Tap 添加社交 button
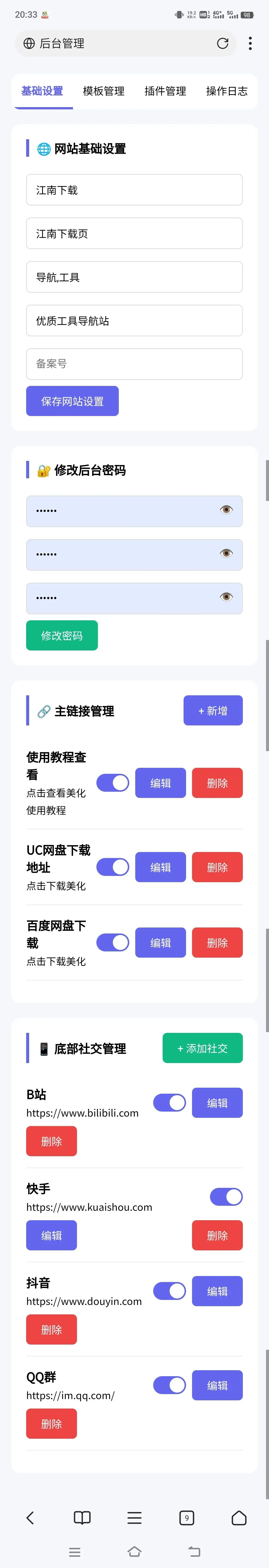Viewport: 269px width, 1568px height. click(x=203, y=1048)
